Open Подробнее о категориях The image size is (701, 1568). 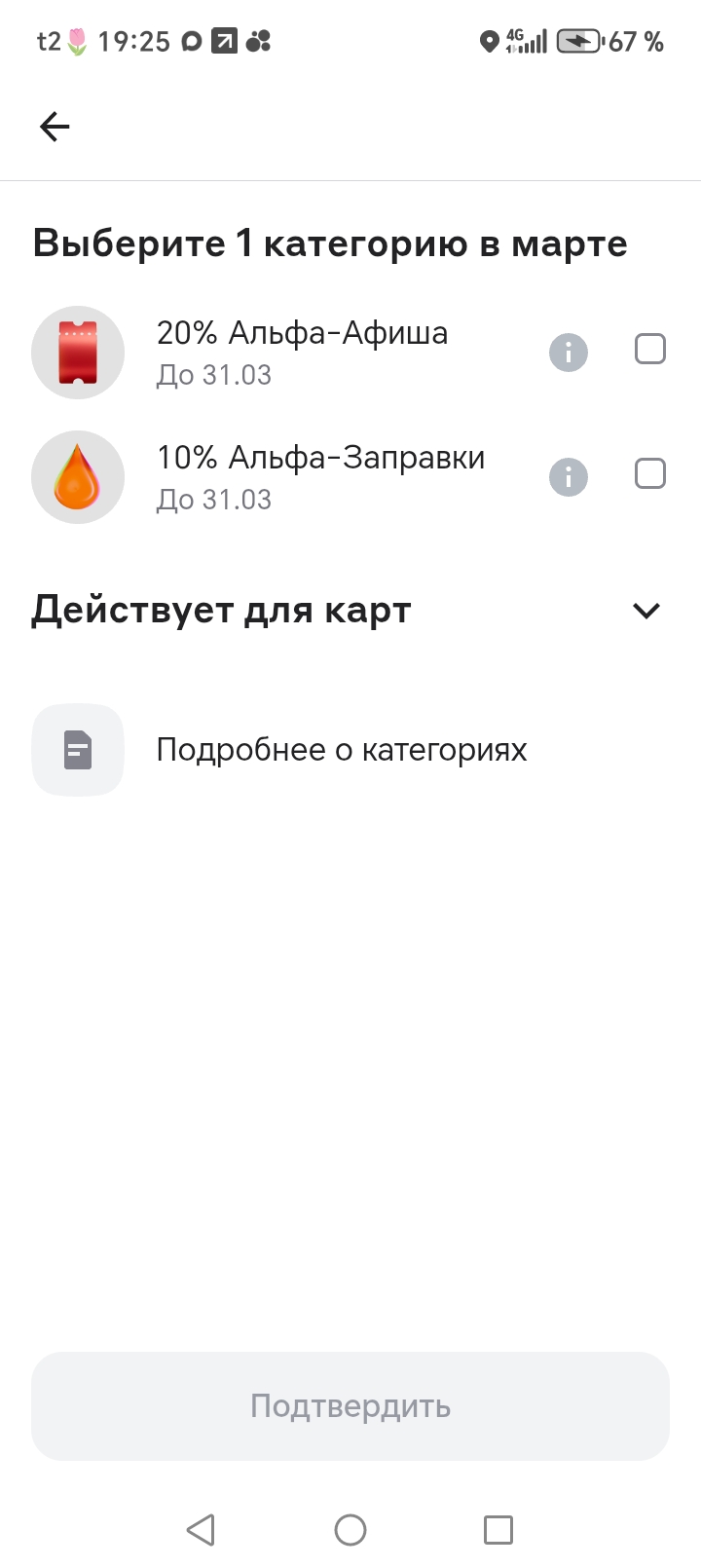(341, 750)
